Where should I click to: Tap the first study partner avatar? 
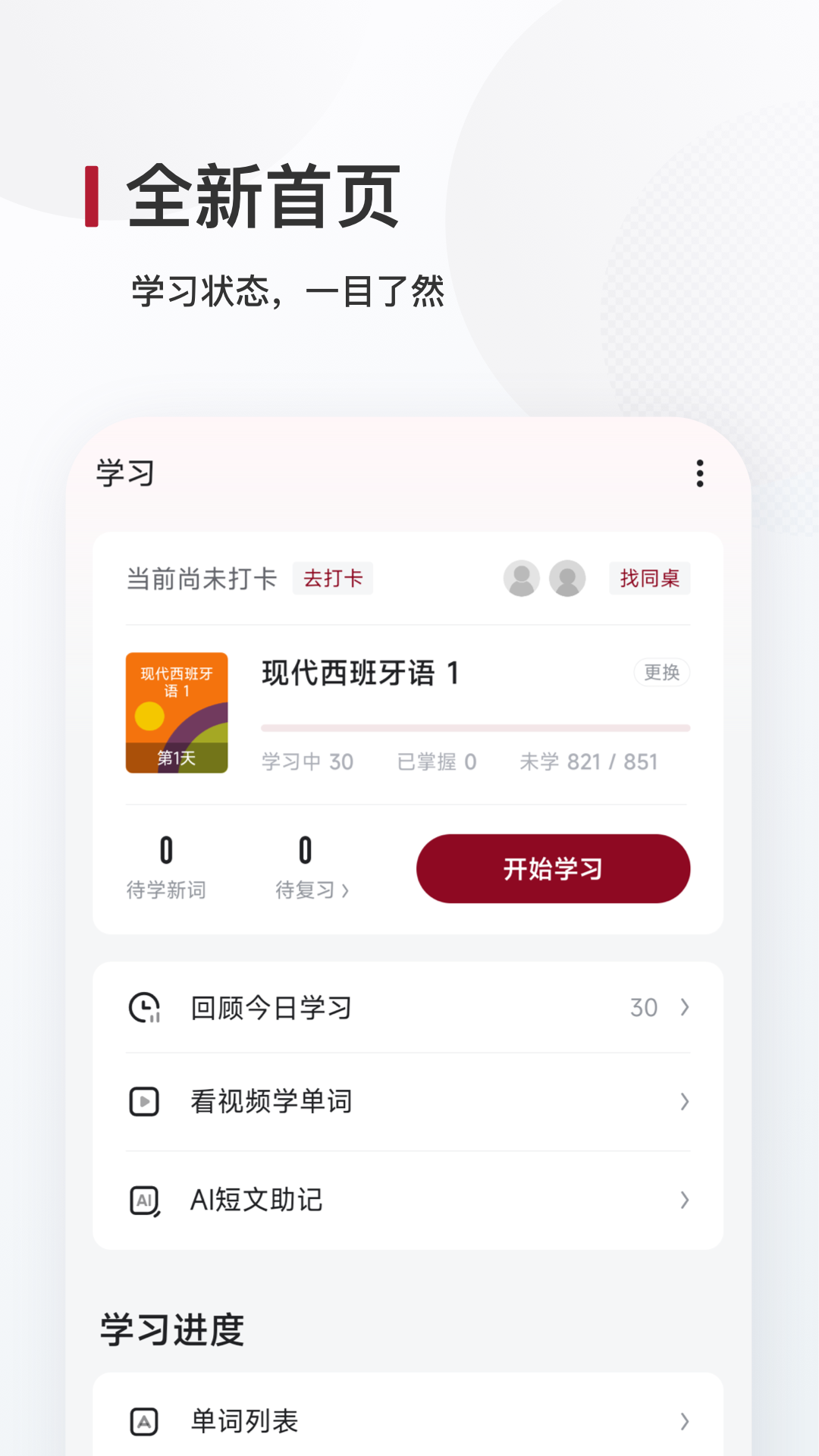(x=522, y=578)
